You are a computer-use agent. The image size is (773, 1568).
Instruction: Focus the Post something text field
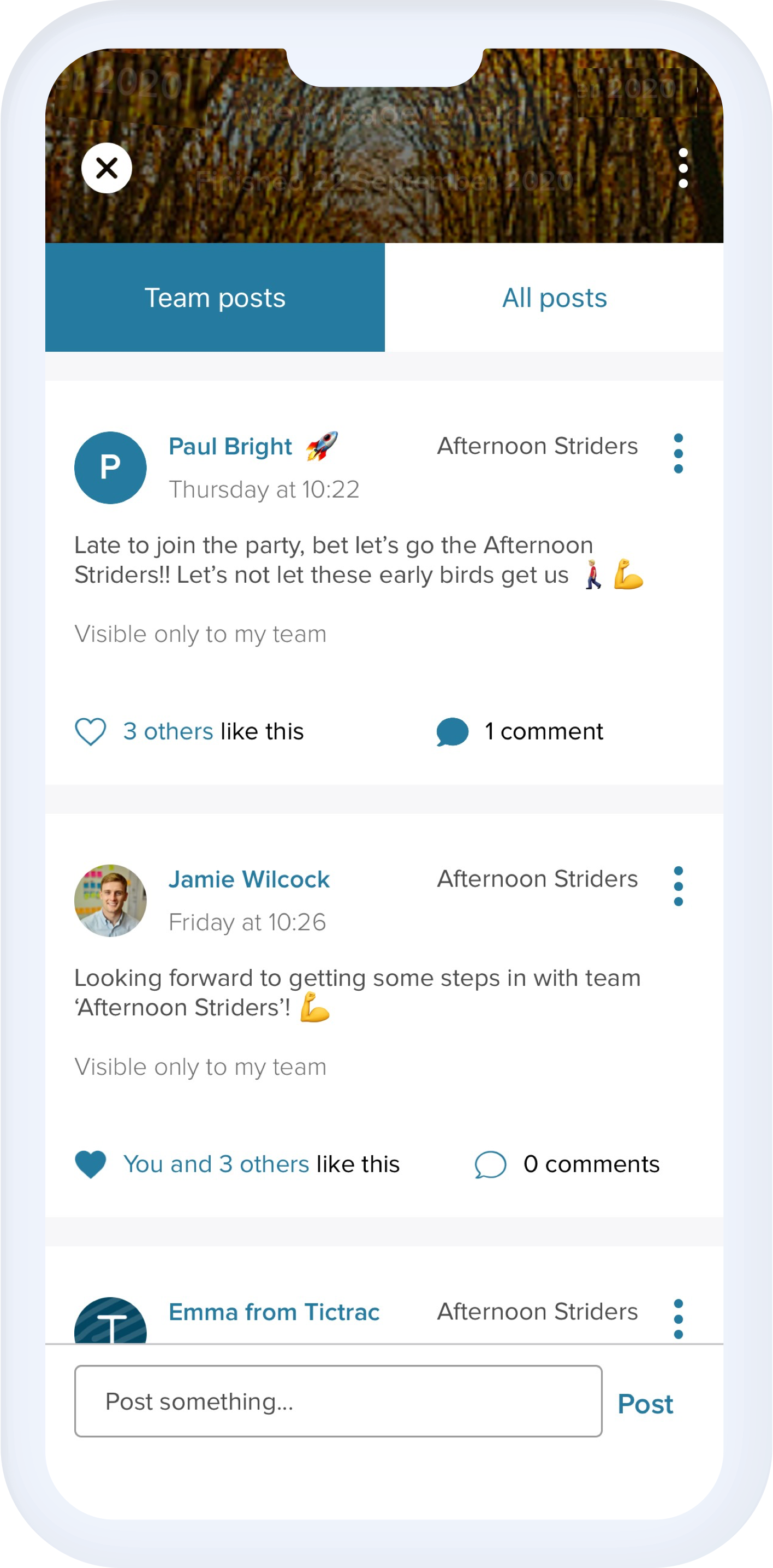(x=338, y=1401)
